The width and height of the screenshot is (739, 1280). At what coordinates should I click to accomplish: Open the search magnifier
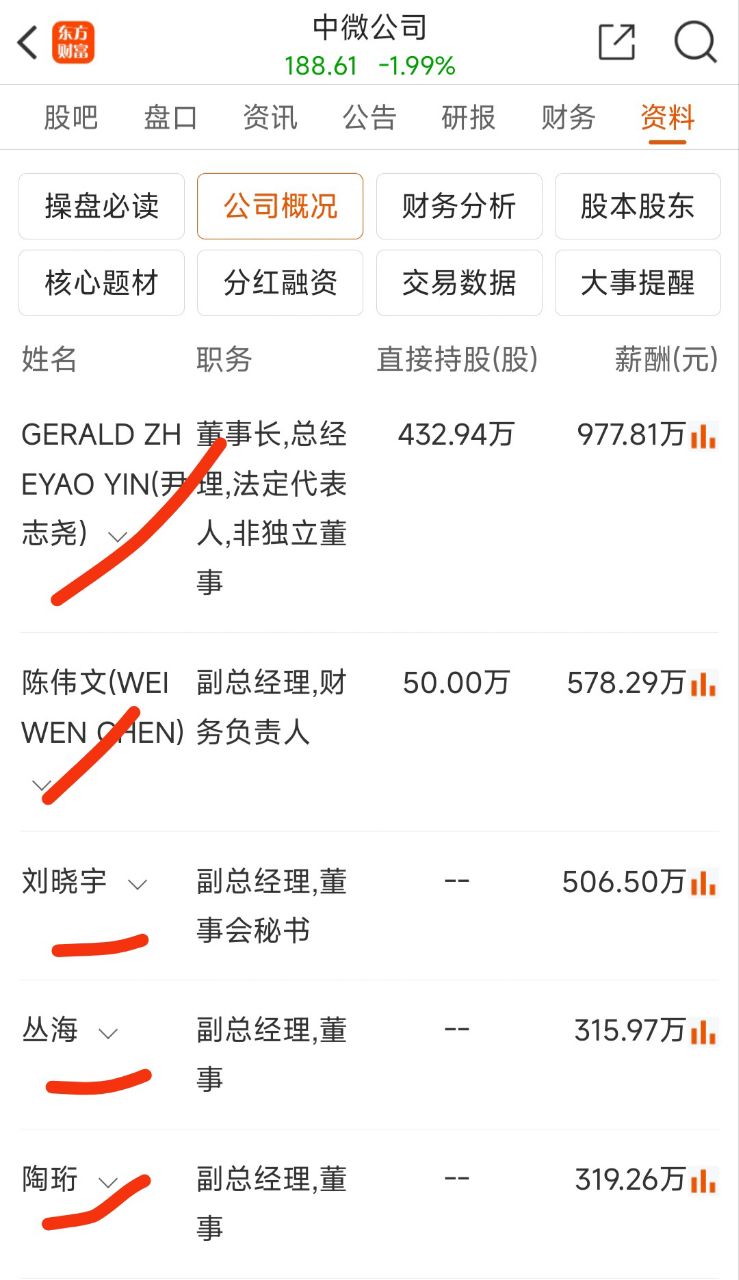[695, 42]
